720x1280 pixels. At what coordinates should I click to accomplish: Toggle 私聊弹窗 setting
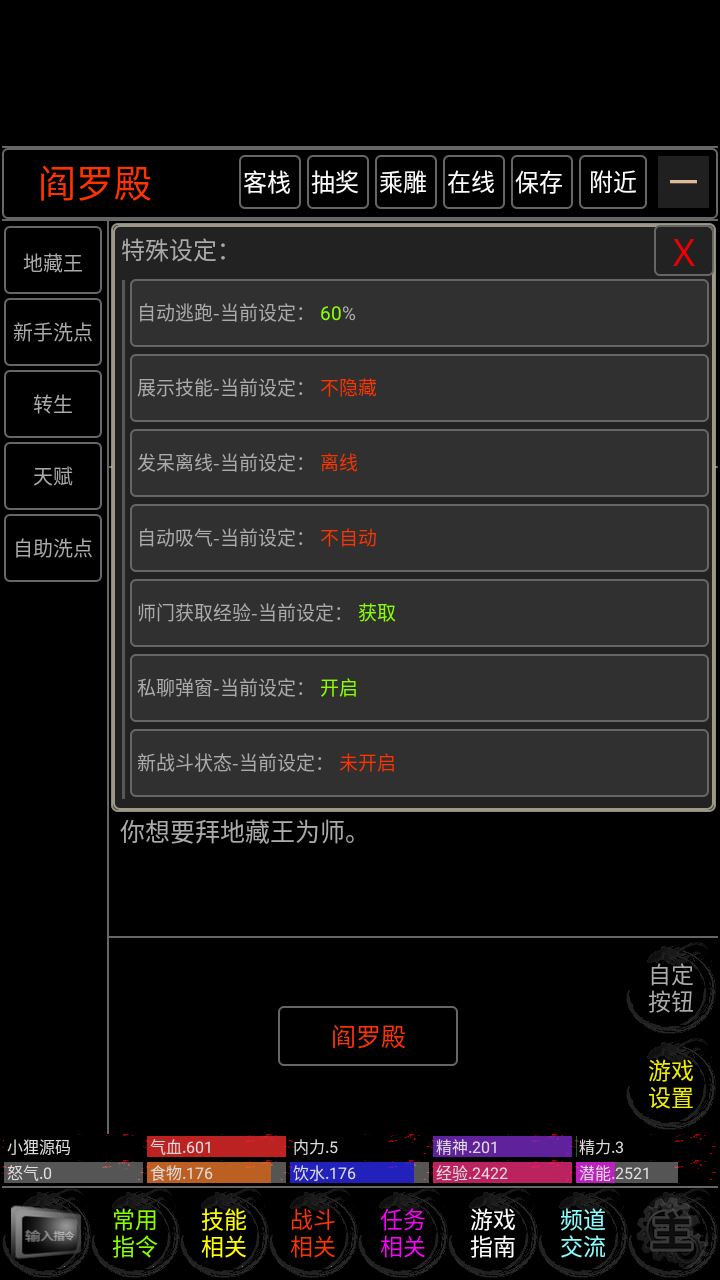pos(419,688)
